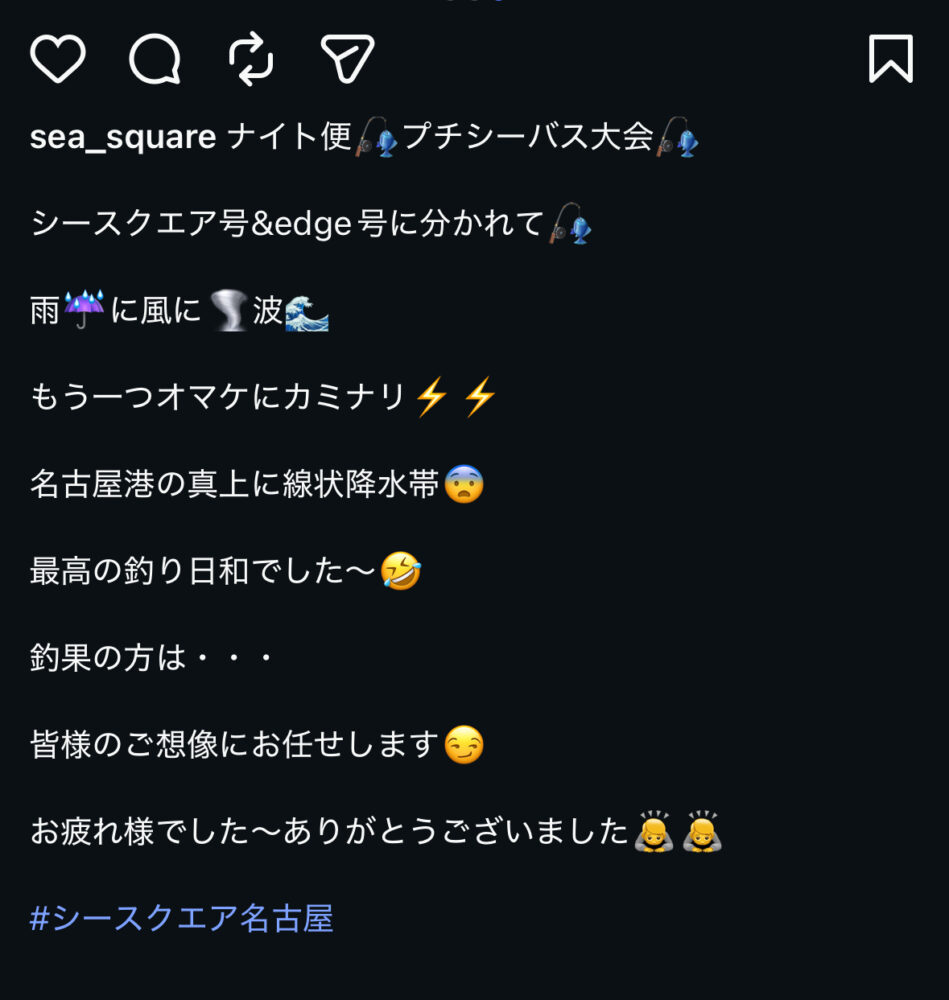Viewport: 949px width, 1000px height.
Task: Open comments on this post
Action: (x=155, y=59)
